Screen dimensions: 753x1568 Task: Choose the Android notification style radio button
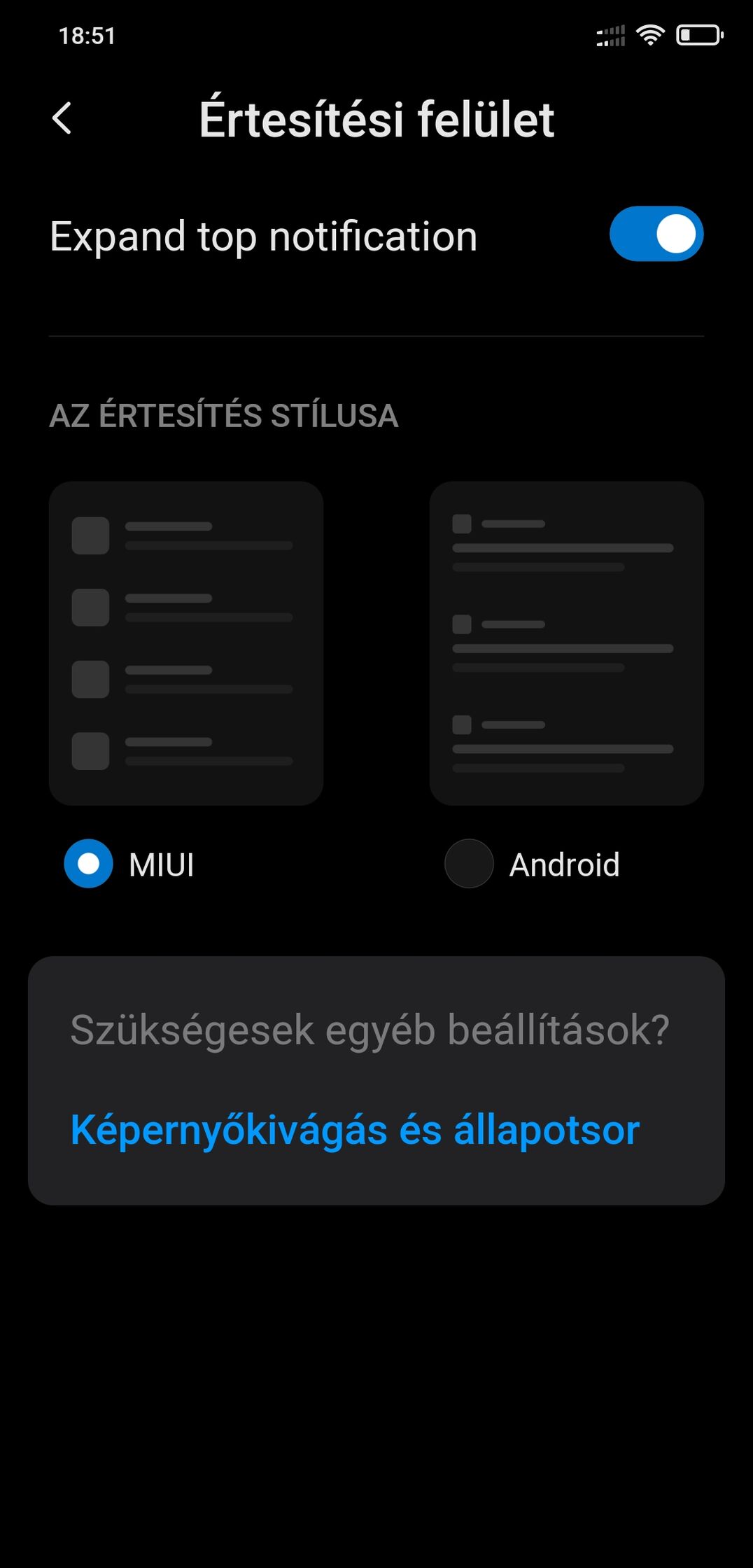click(469, 864)
